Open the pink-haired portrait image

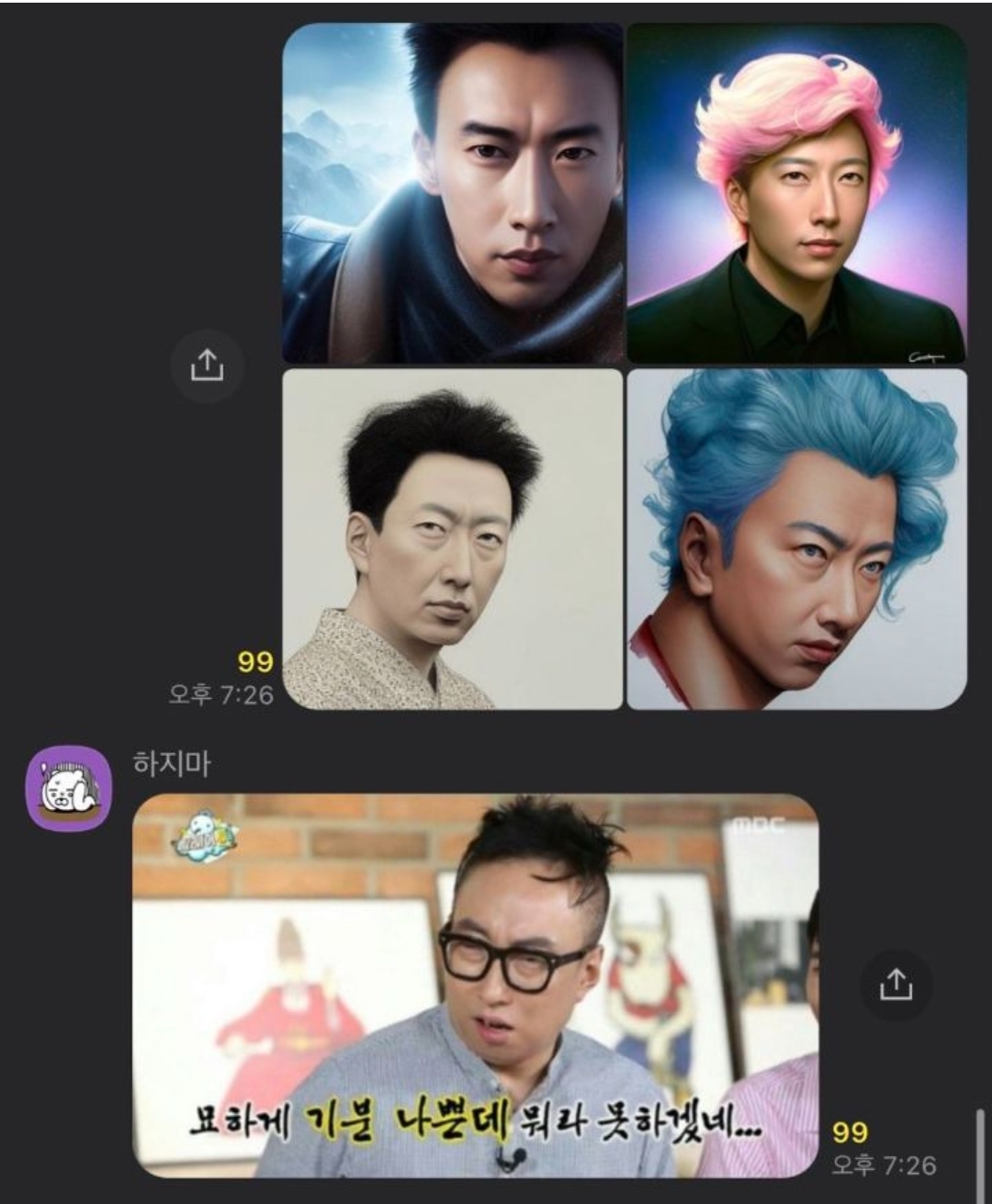[796, 193]
